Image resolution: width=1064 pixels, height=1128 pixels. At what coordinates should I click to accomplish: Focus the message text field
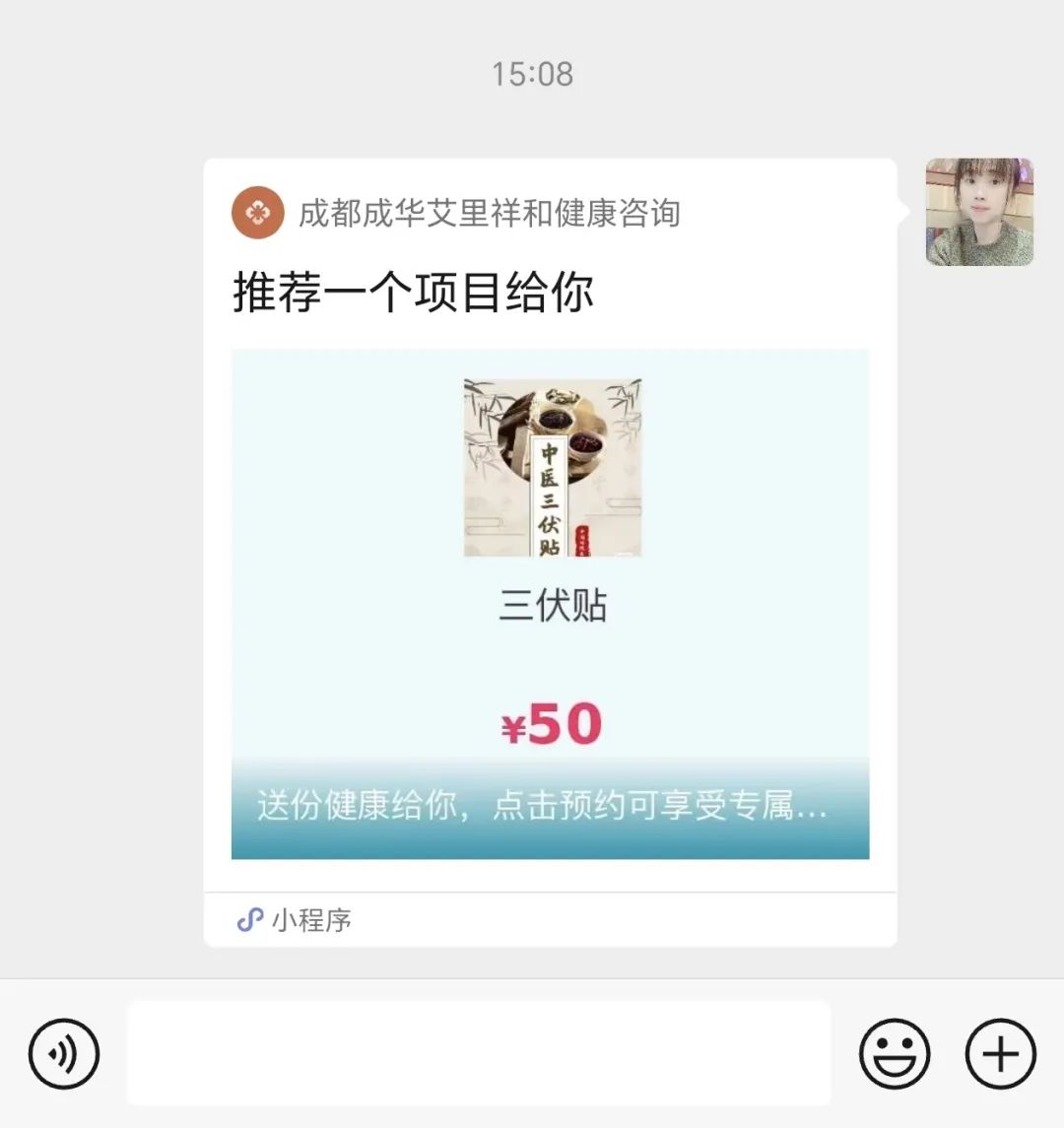tap(479, 1053)
